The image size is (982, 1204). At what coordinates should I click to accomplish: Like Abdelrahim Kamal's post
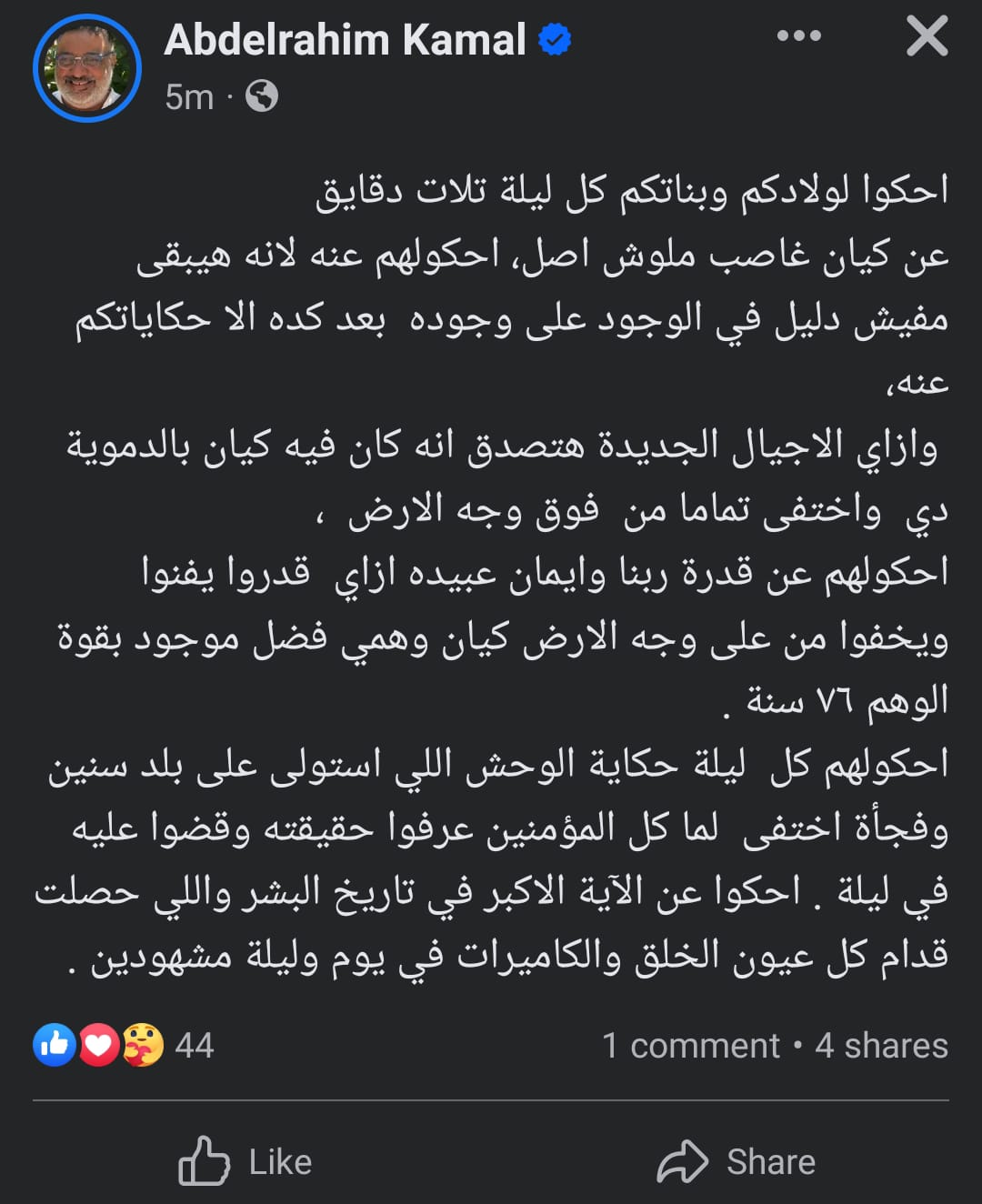coord(245,1161)
